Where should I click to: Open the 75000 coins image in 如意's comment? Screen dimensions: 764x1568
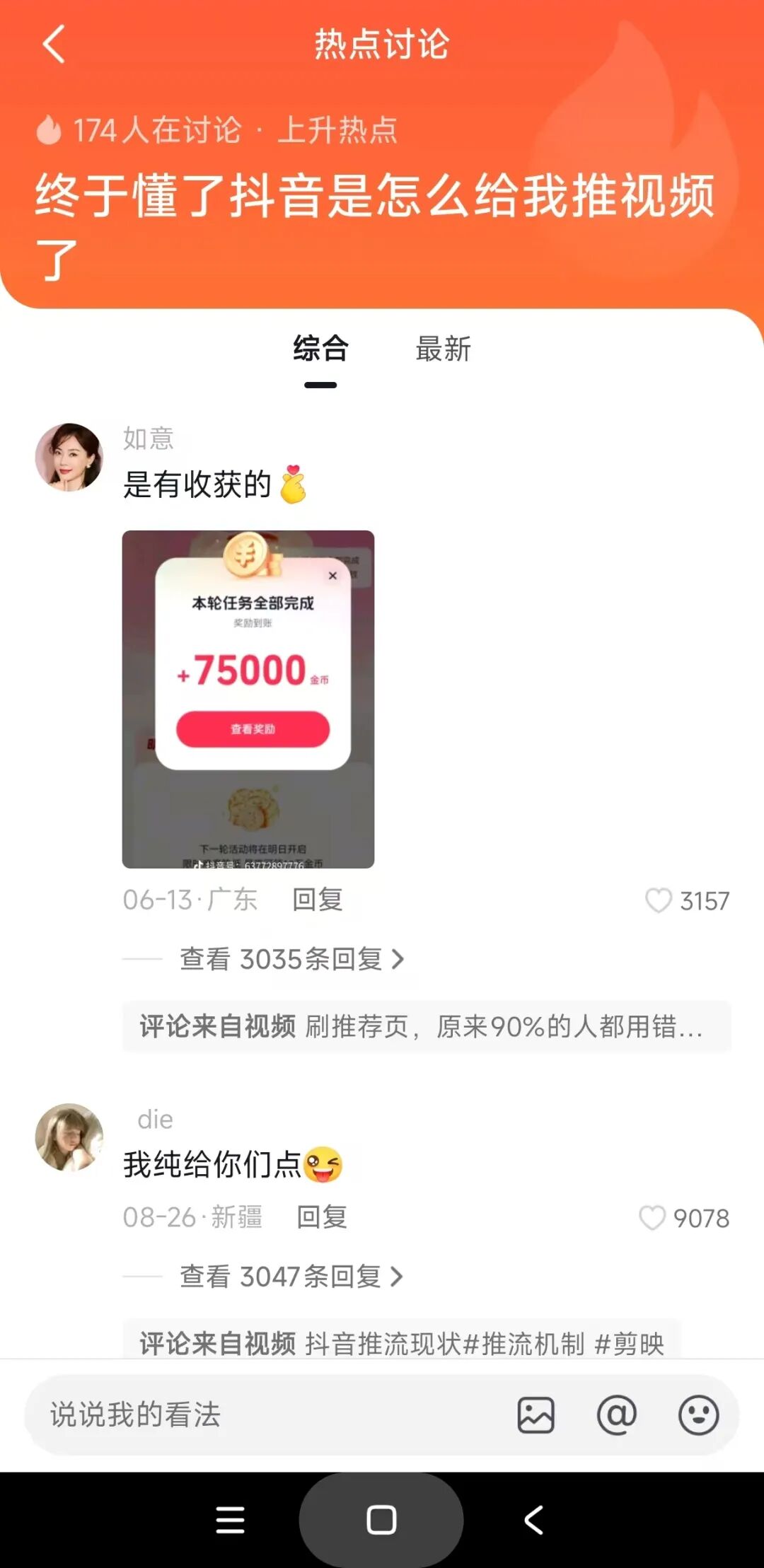(248, 699)
